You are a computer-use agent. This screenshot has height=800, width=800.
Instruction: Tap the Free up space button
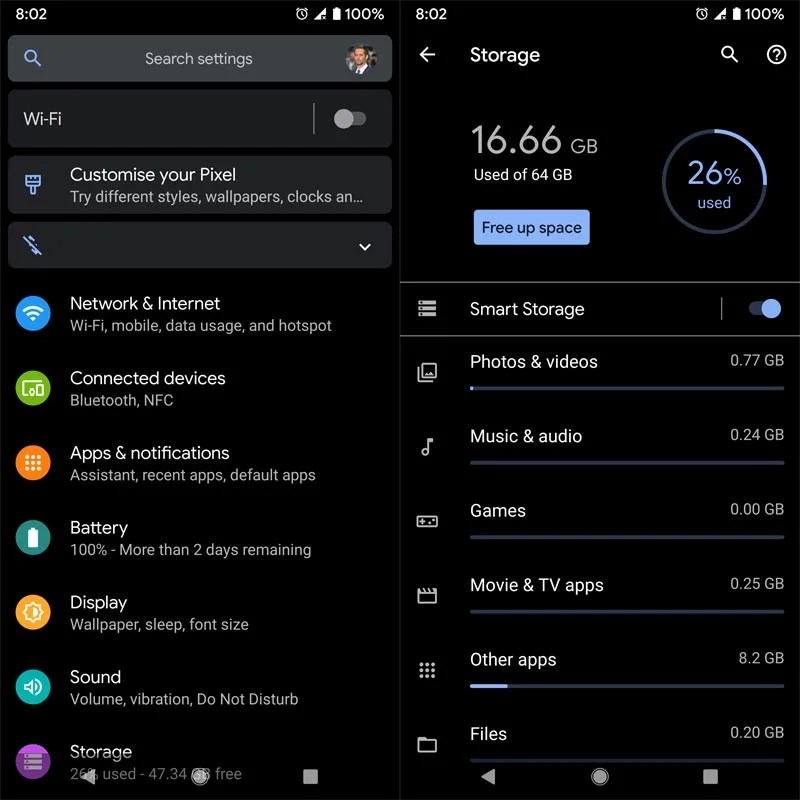pos(531,228)
